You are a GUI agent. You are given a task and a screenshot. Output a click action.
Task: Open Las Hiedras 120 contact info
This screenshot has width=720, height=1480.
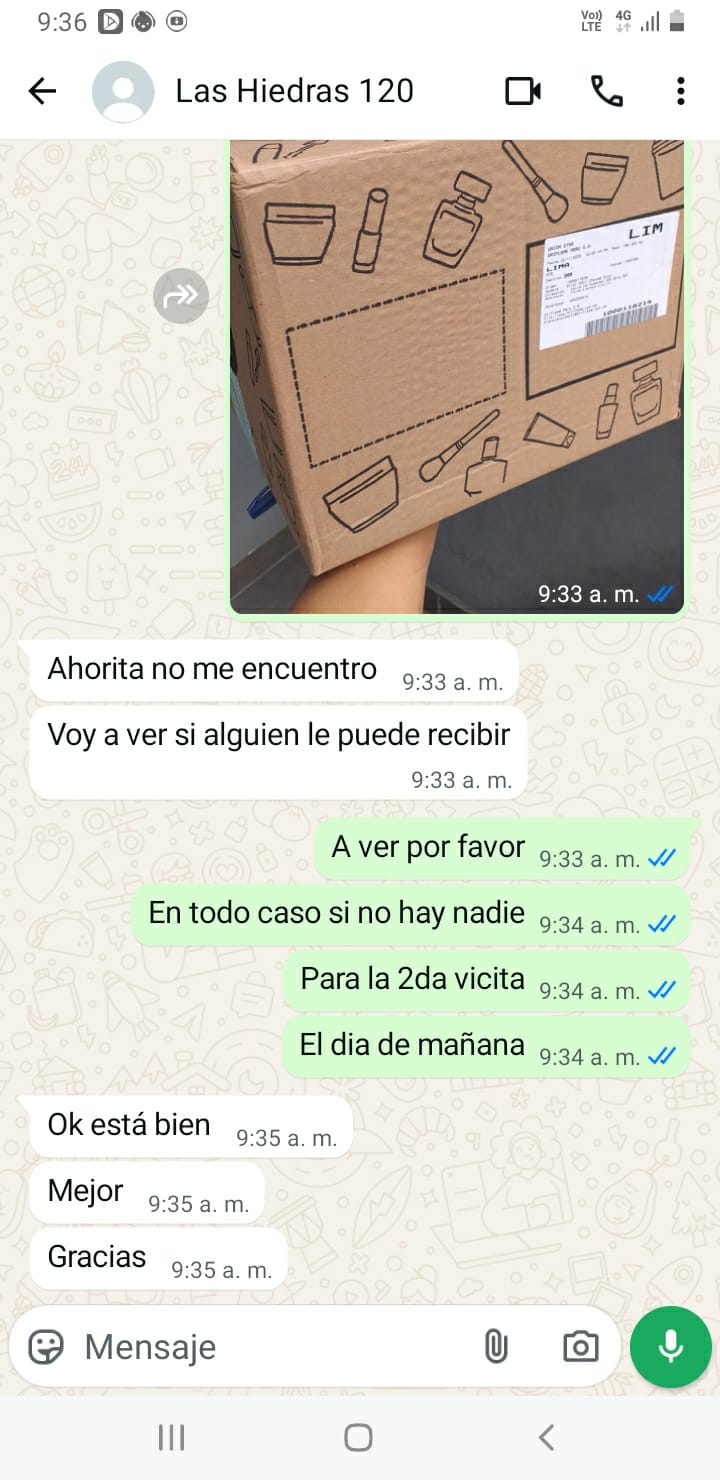pyautogui.click(x=294, y=92)
